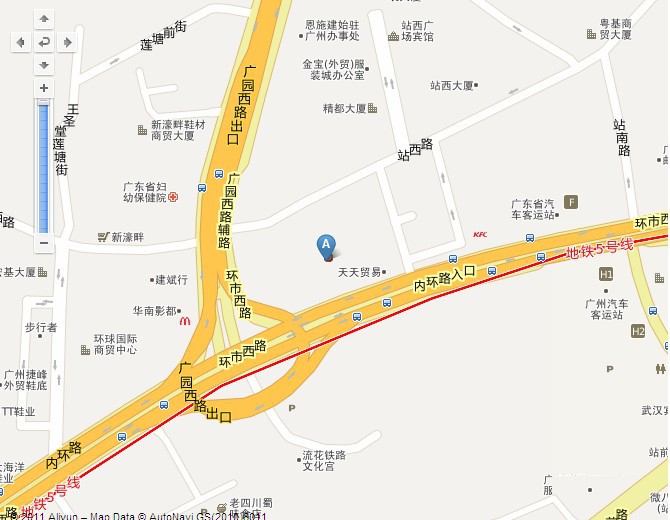The width and height of the screenshot is (670, 520).
Task: Tap the vertical zoom level slider
Action: pyautogui.click(x=43, y=165)
